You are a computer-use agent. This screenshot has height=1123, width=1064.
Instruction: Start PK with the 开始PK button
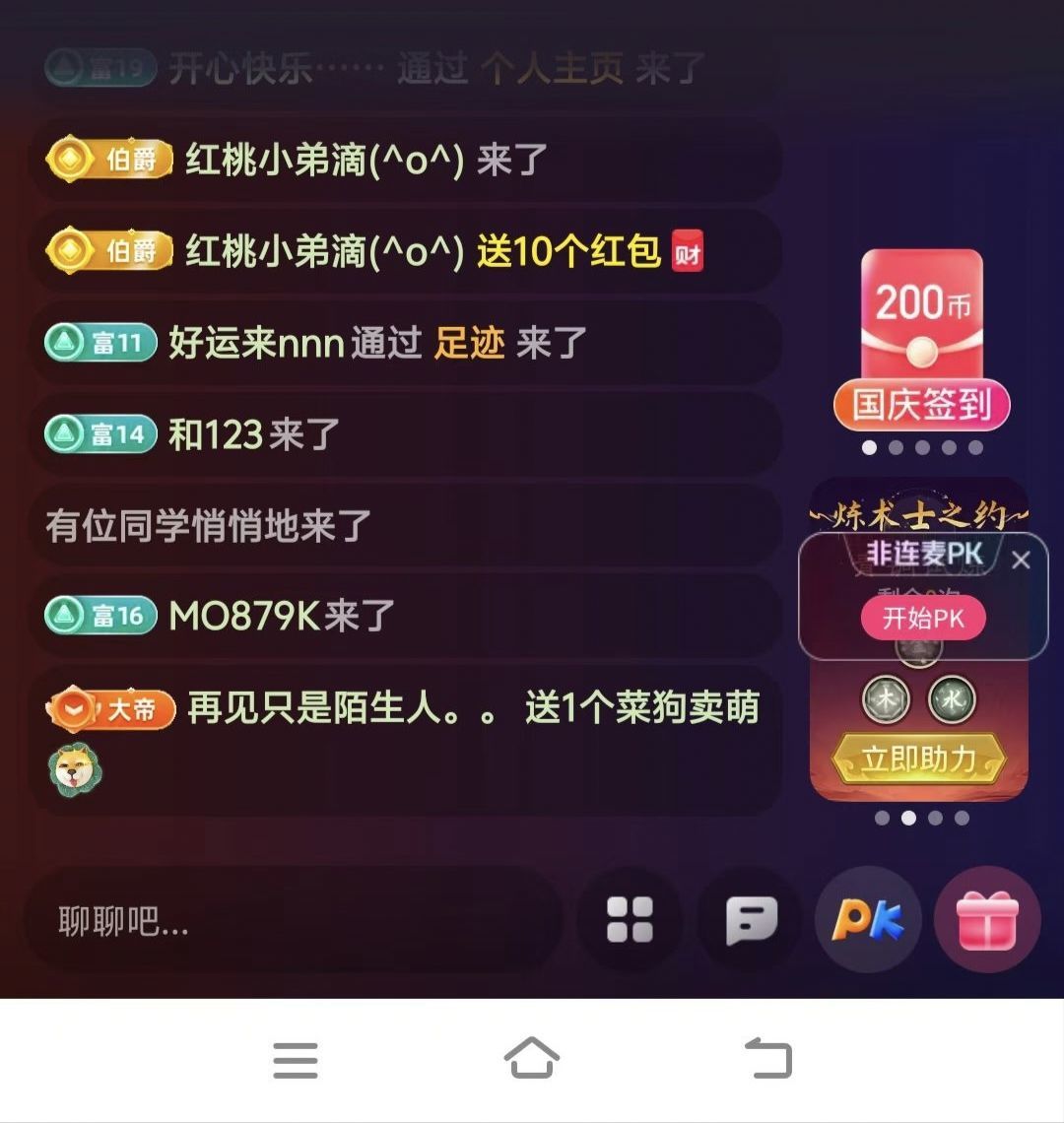[923, 619]
